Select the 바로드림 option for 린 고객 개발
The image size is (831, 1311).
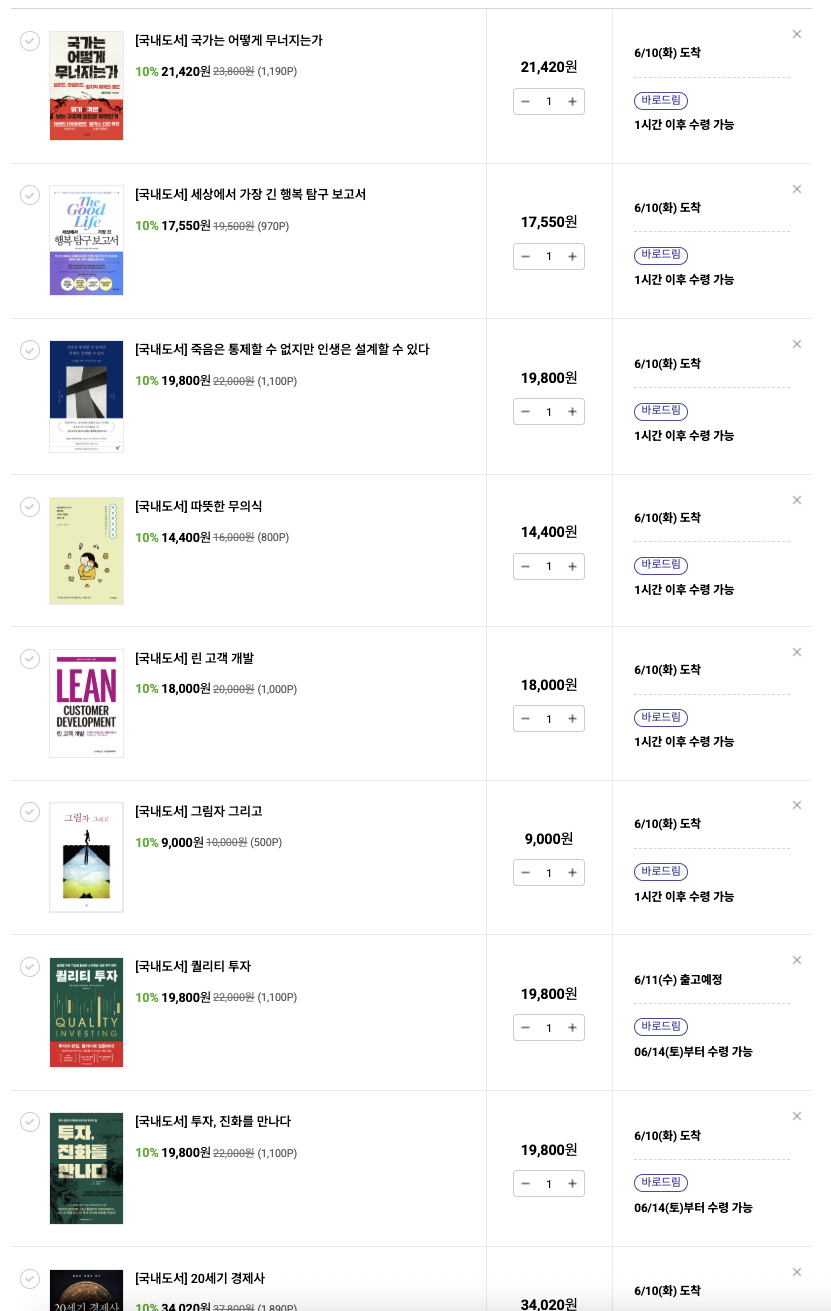(661, 718)
